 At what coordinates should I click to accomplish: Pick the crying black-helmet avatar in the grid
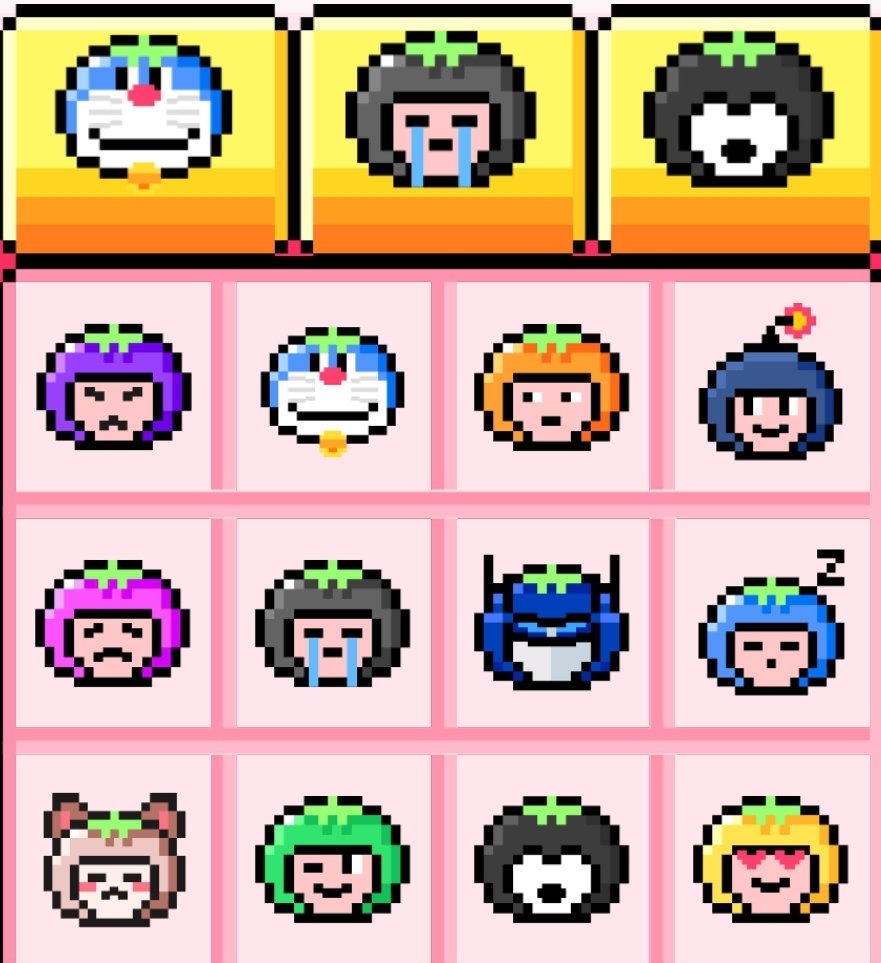(x=333, y=622)
